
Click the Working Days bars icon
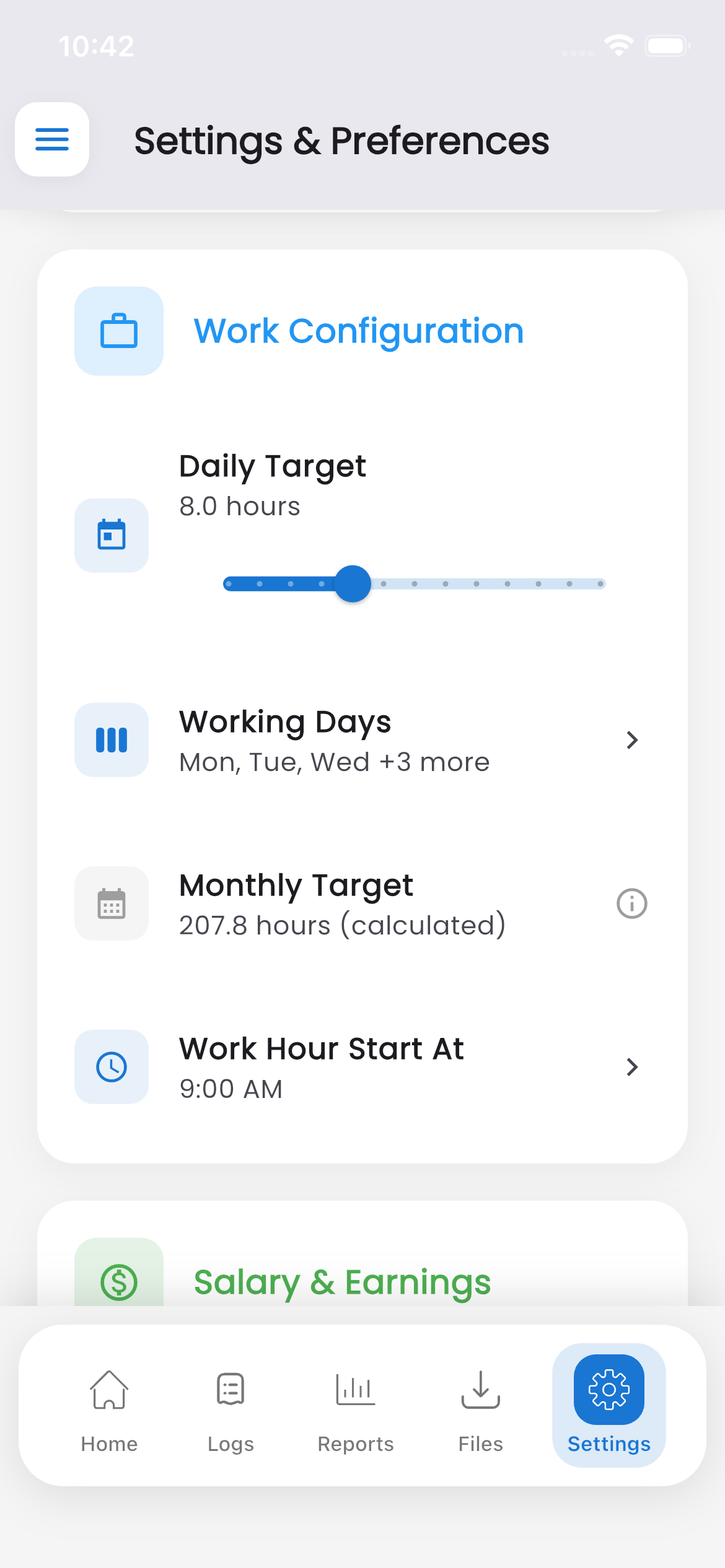(111, 740)
